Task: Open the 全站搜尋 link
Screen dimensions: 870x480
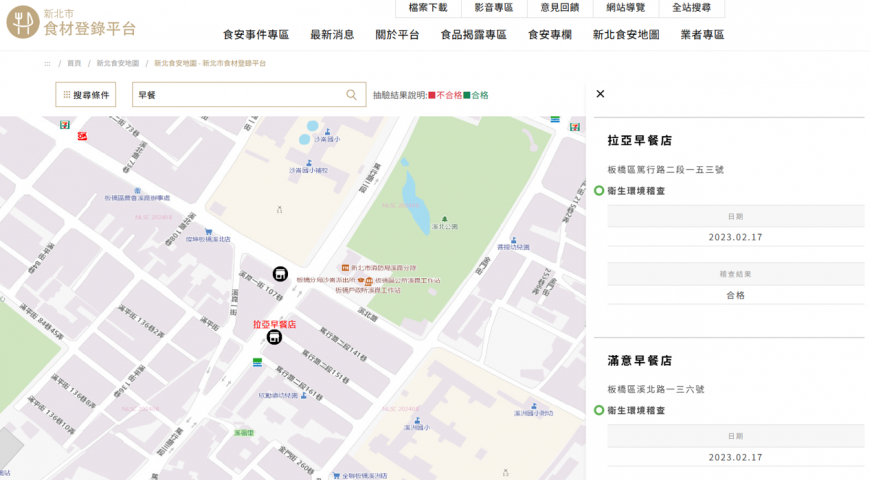Action: pos(691,8)
